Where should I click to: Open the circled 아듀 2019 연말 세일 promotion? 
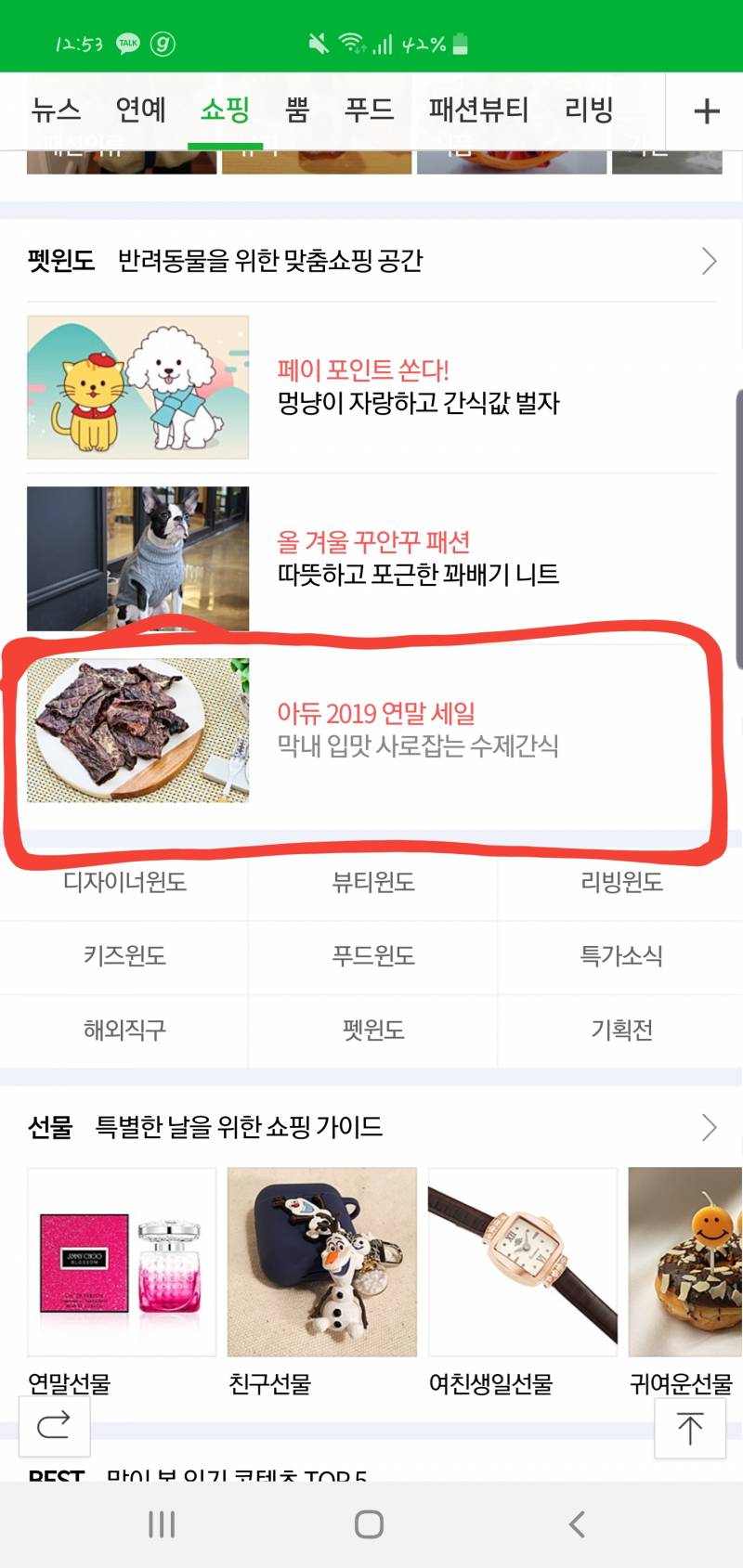(371, 733)
